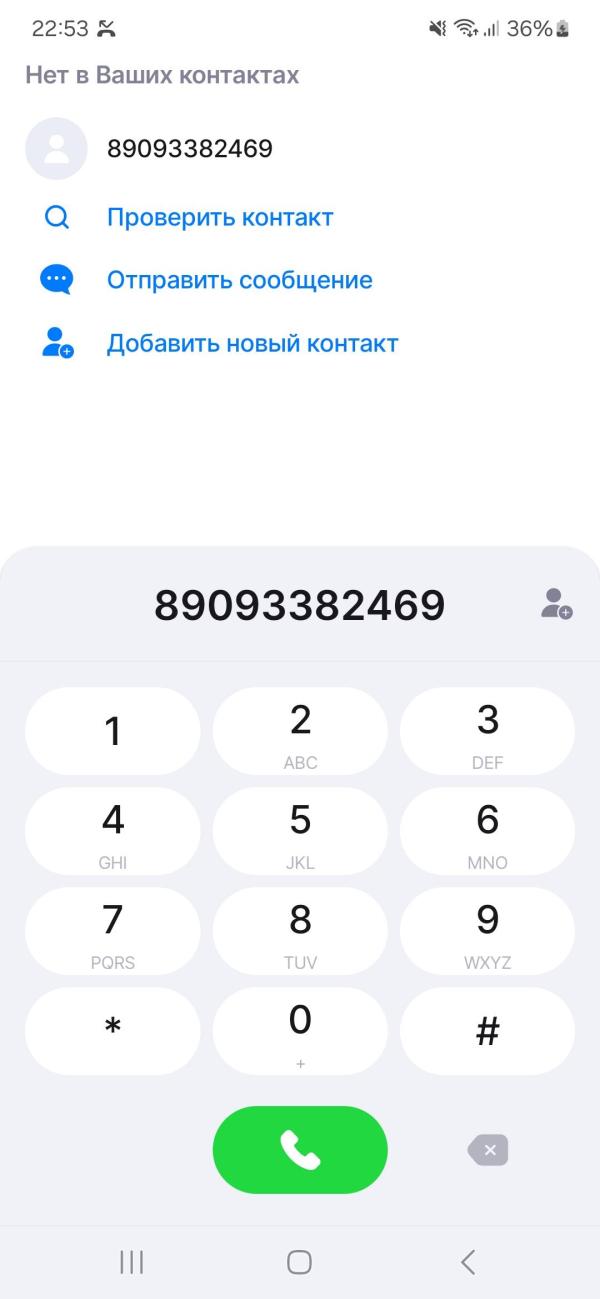Enter digit 0 on keypad
600x1299 pixels.
tap(300, 1031)
